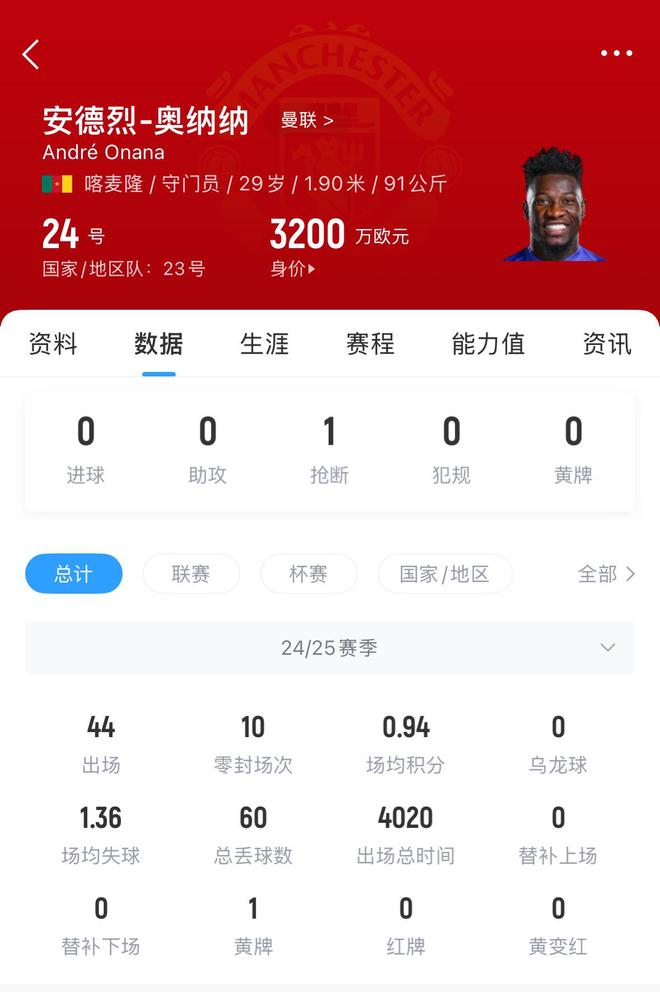The width and height of the screenshot is (660, 992).
Task: Switch to the 生涯 tab
Action: point(264,344)
